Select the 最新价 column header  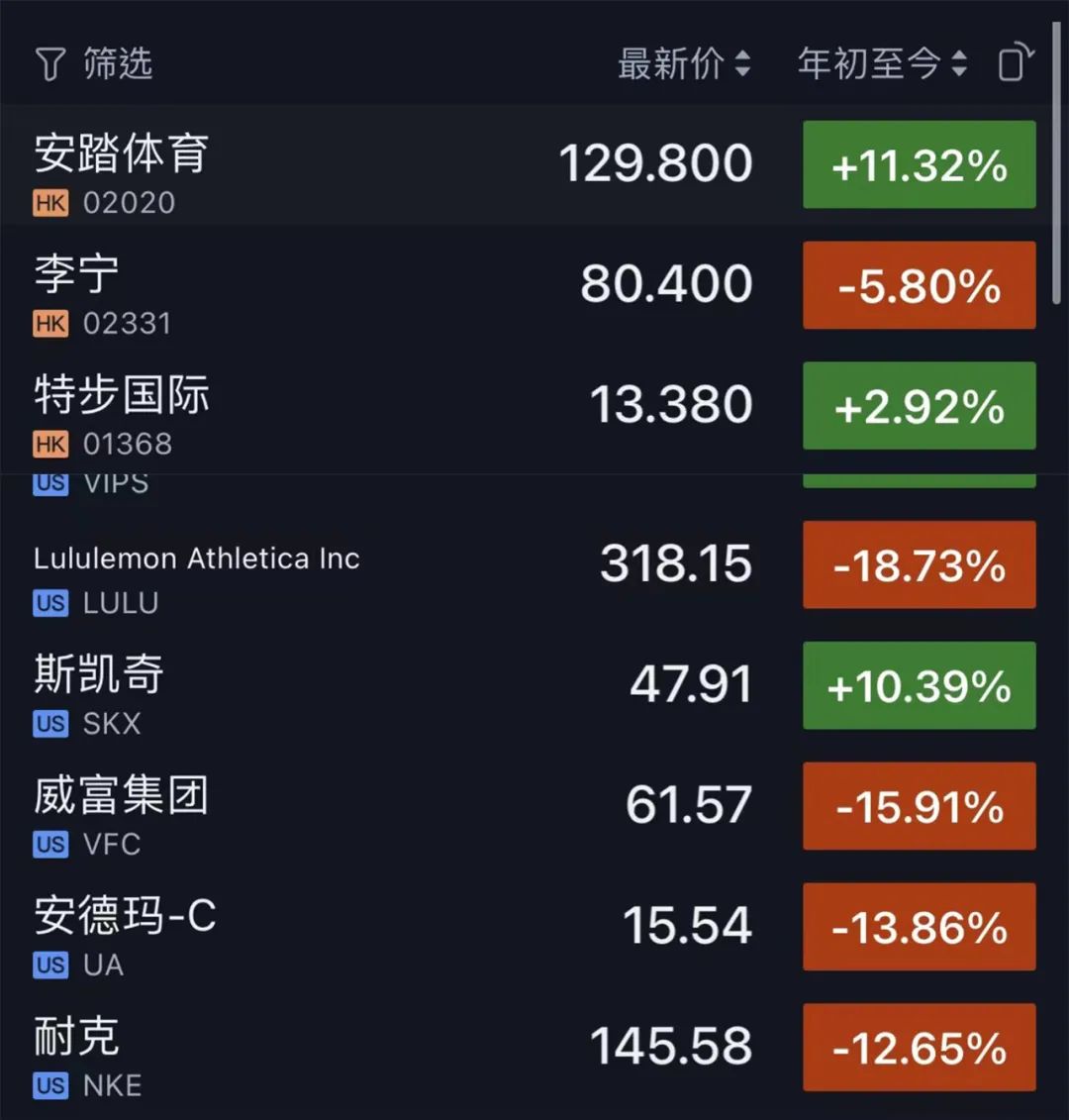pyautogui.click(x=668, y=63)
